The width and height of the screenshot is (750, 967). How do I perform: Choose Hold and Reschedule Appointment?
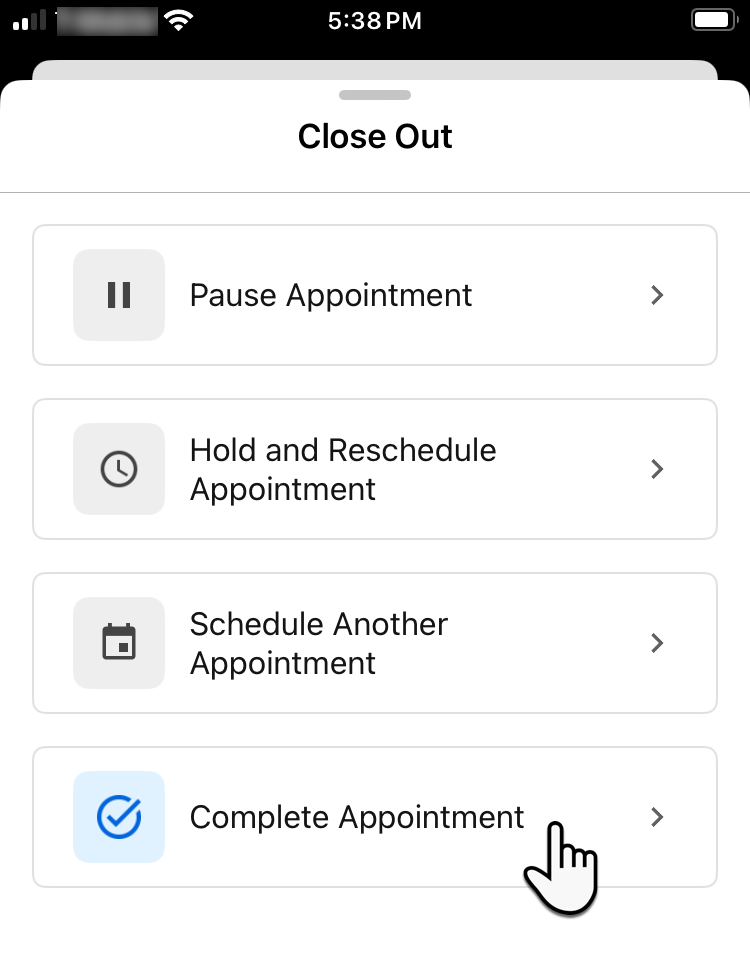(x=342, y=469)
